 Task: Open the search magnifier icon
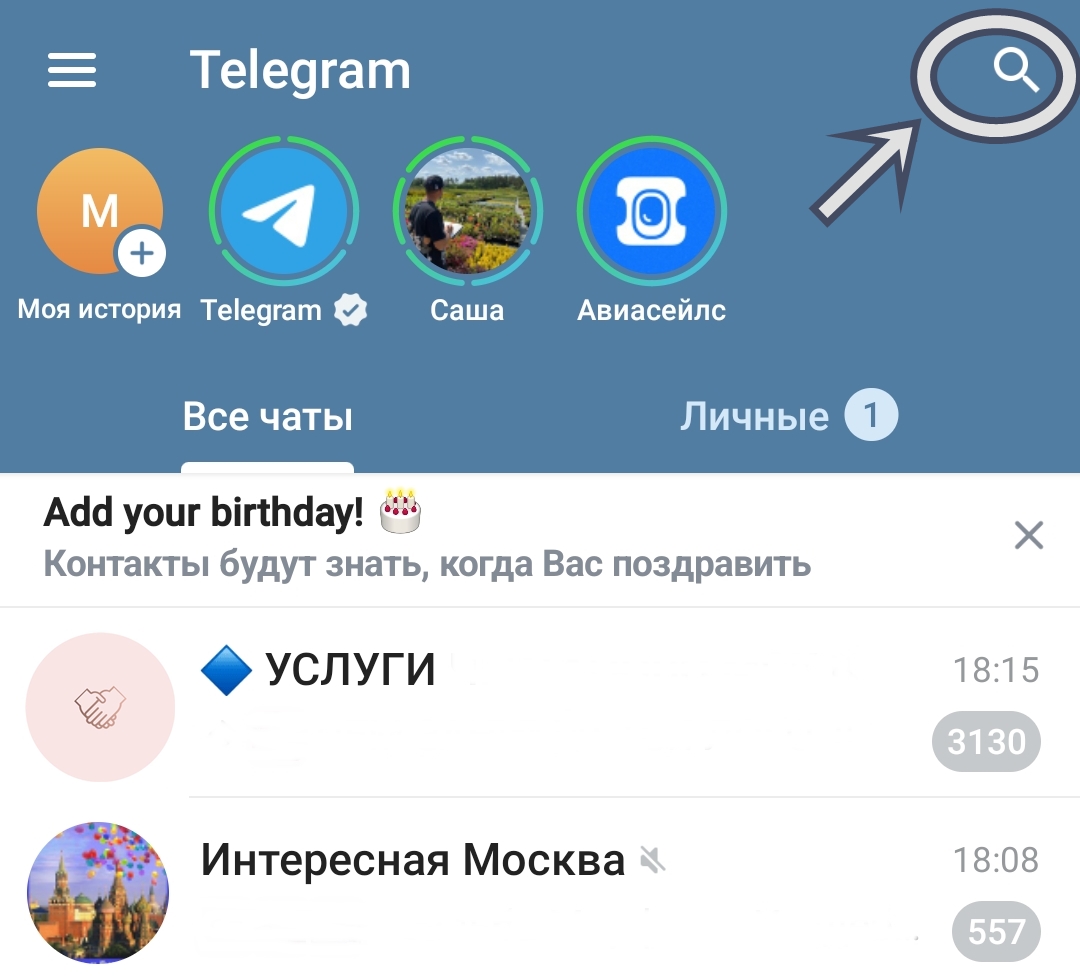point(1015,72)
